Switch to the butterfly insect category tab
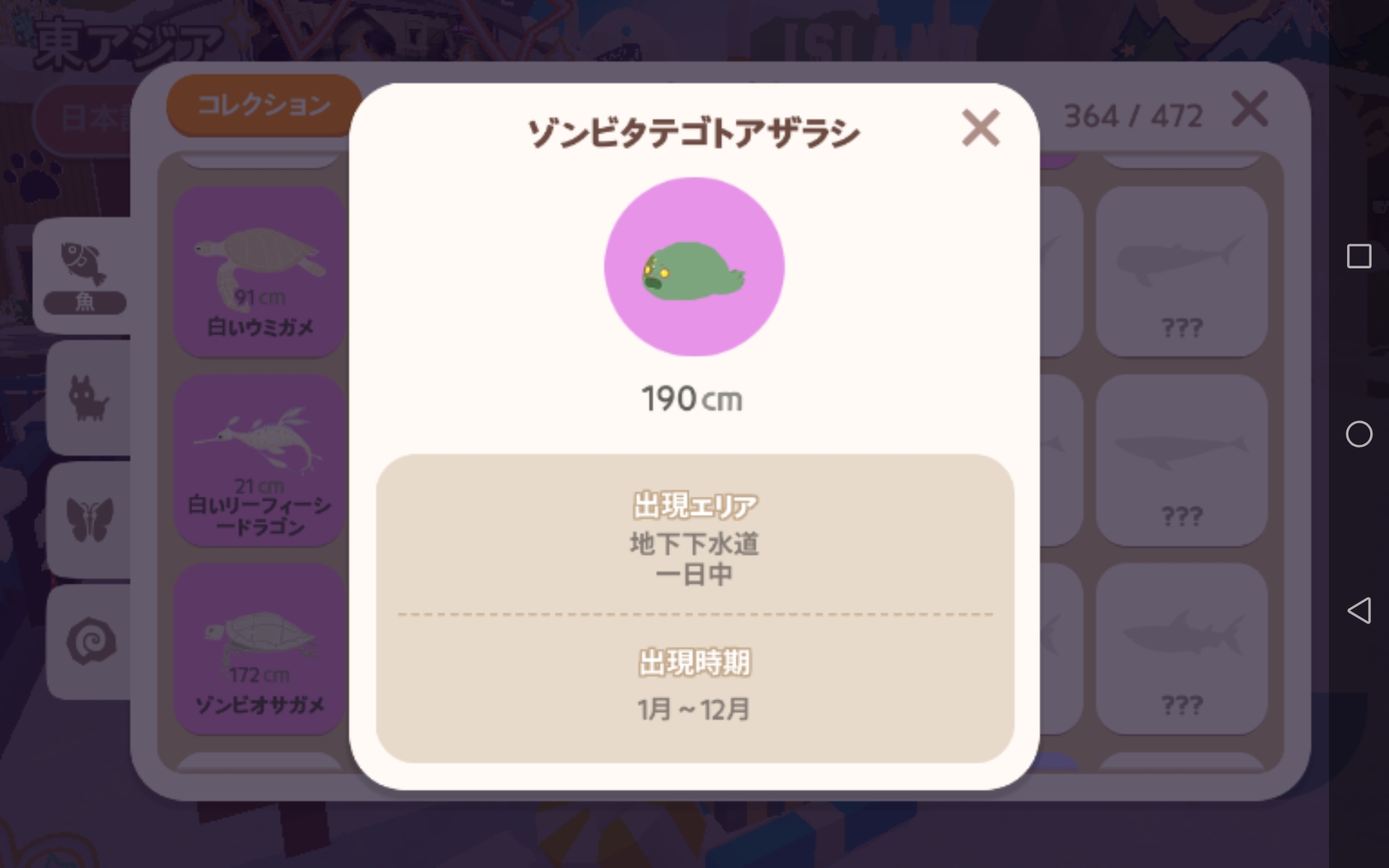This screenshot has width=1389, height=868. [90, 520]
